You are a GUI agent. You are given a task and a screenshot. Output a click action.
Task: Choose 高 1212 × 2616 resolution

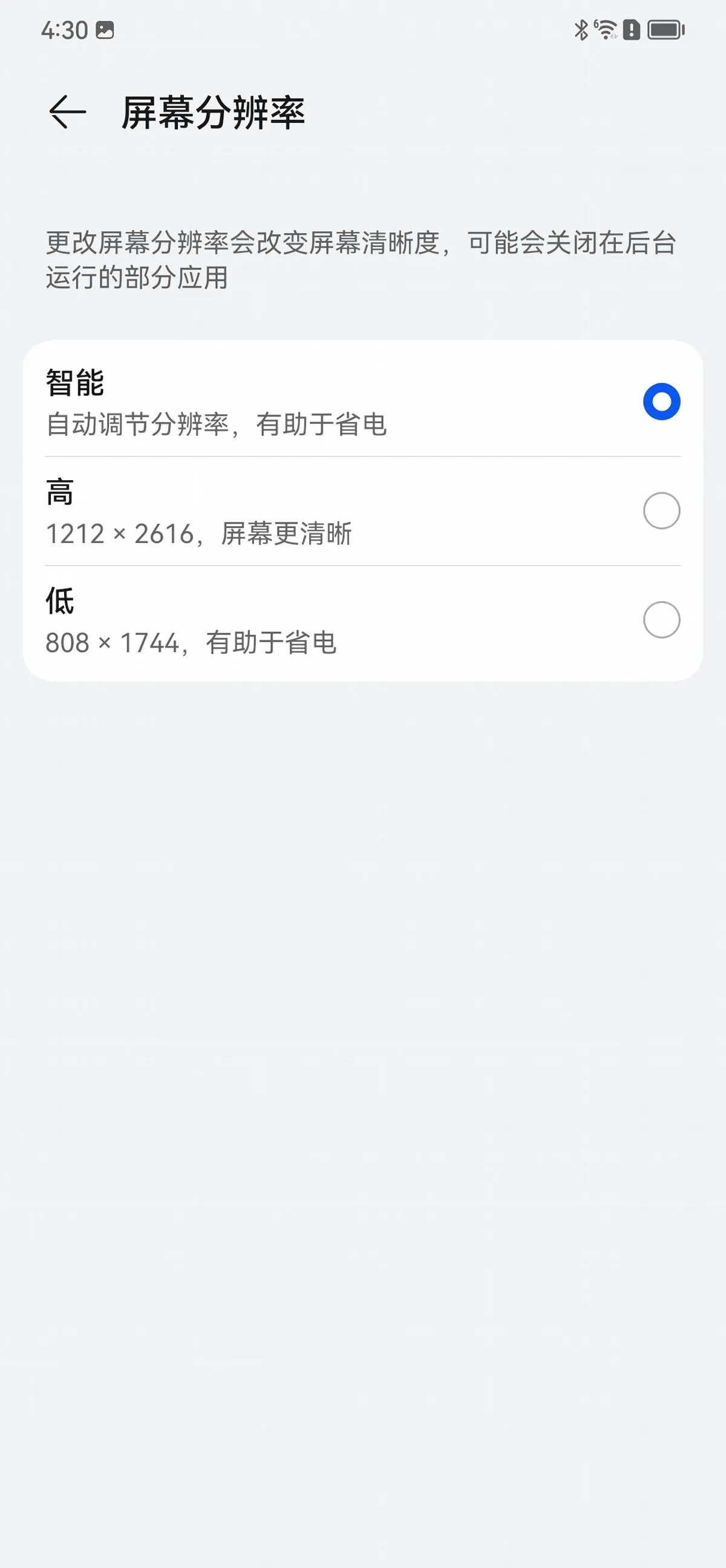363,512
